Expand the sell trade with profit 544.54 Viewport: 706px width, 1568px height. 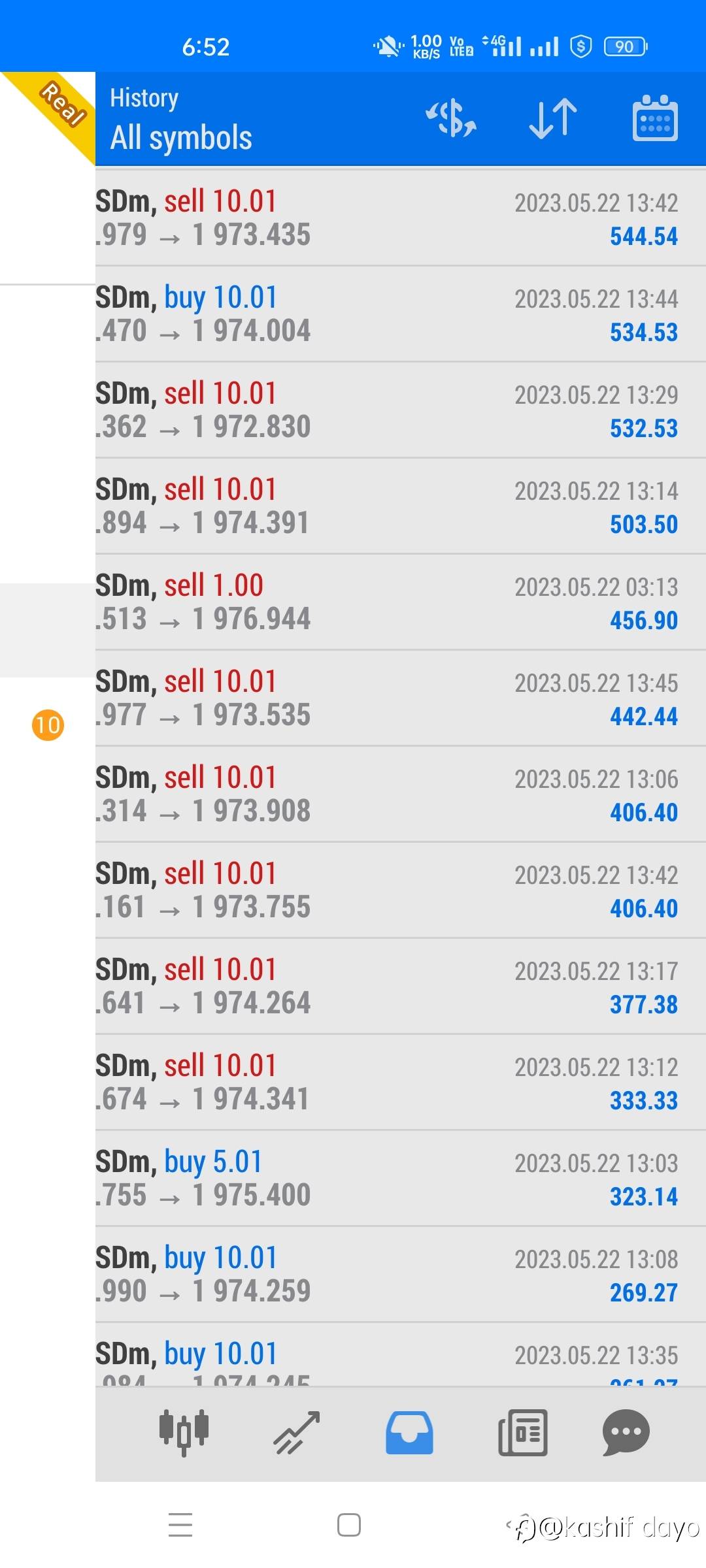401,218
